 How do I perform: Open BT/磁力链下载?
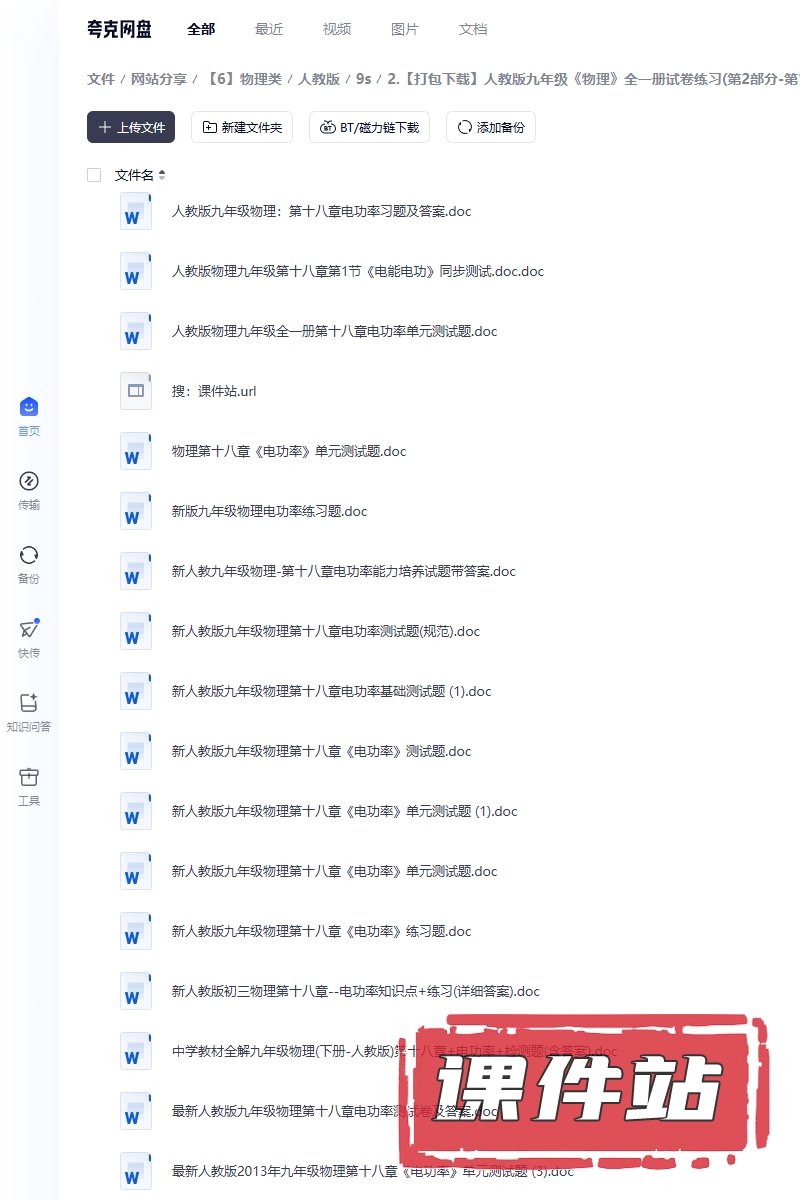pos(369,127)
